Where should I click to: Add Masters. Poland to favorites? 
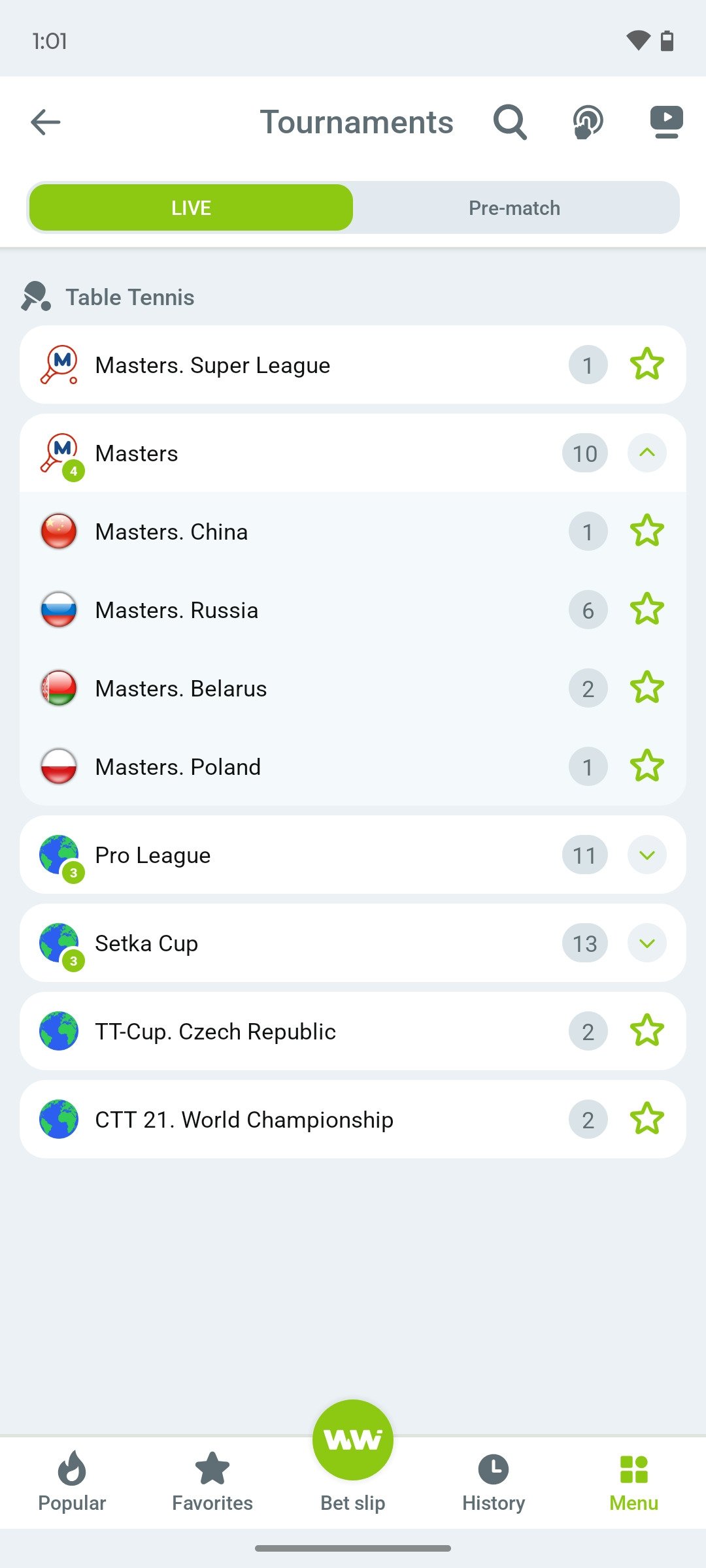pyautogui.click(x=647, y=766)
